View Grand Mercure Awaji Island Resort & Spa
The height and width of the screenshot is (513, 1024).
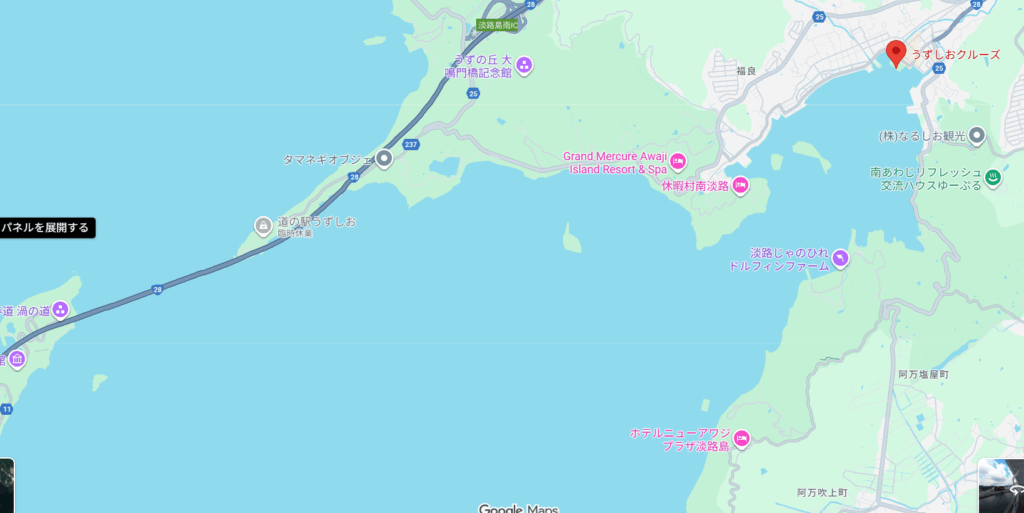tap(678, 161)
